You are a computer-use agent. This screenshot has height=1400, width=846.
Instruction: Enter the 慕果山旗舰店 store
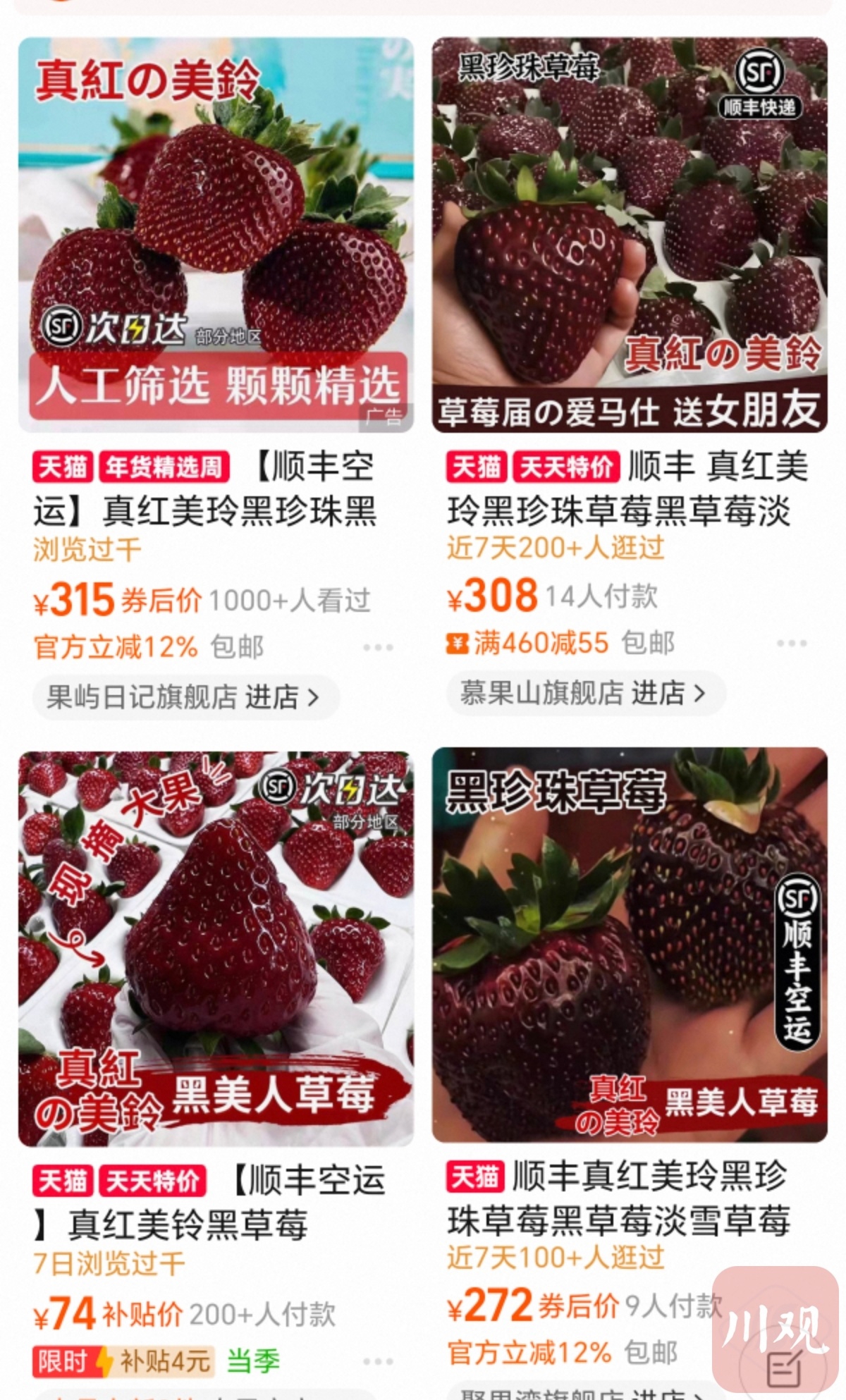click(x=584, y=693)
